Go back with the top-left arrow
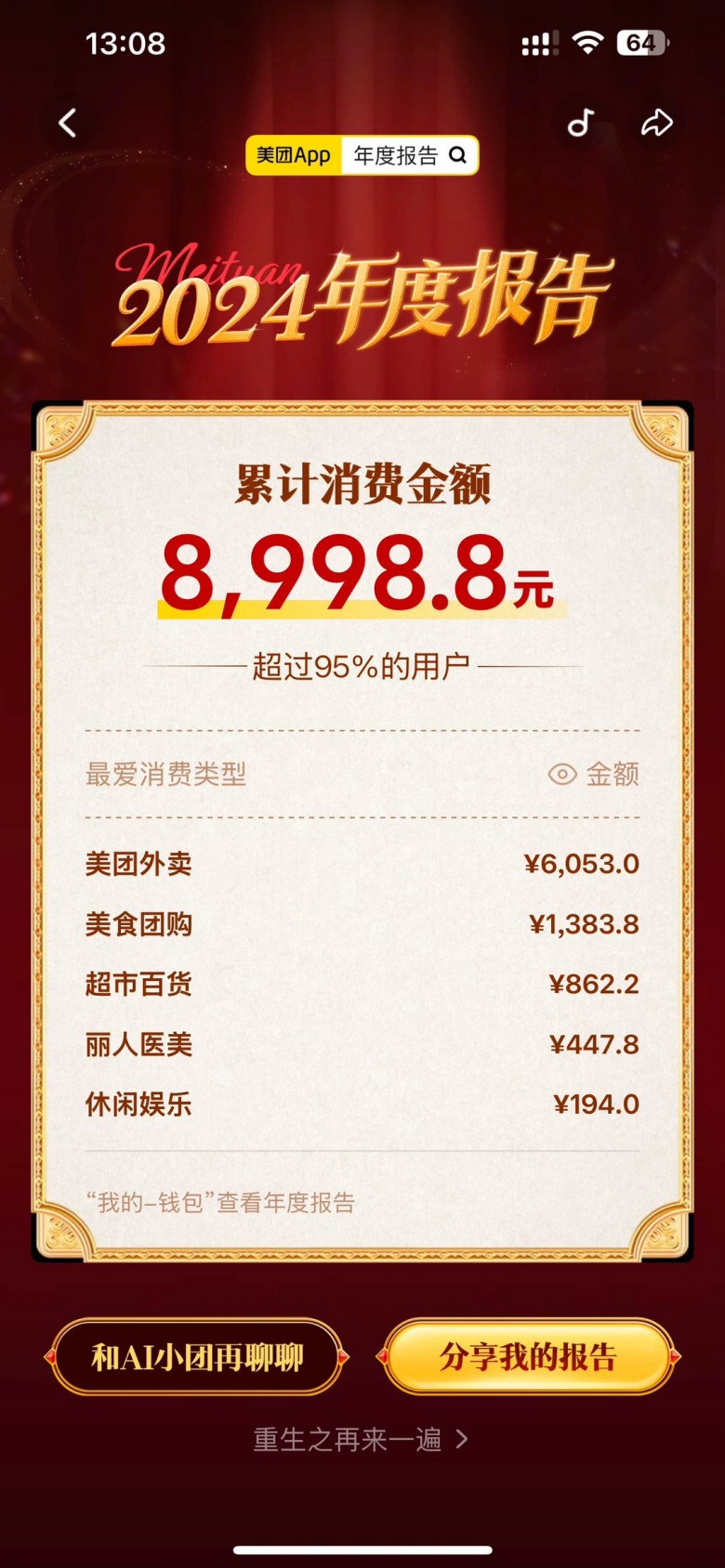The height and width of the screenshot is (1568, 725). coord(67,123)
